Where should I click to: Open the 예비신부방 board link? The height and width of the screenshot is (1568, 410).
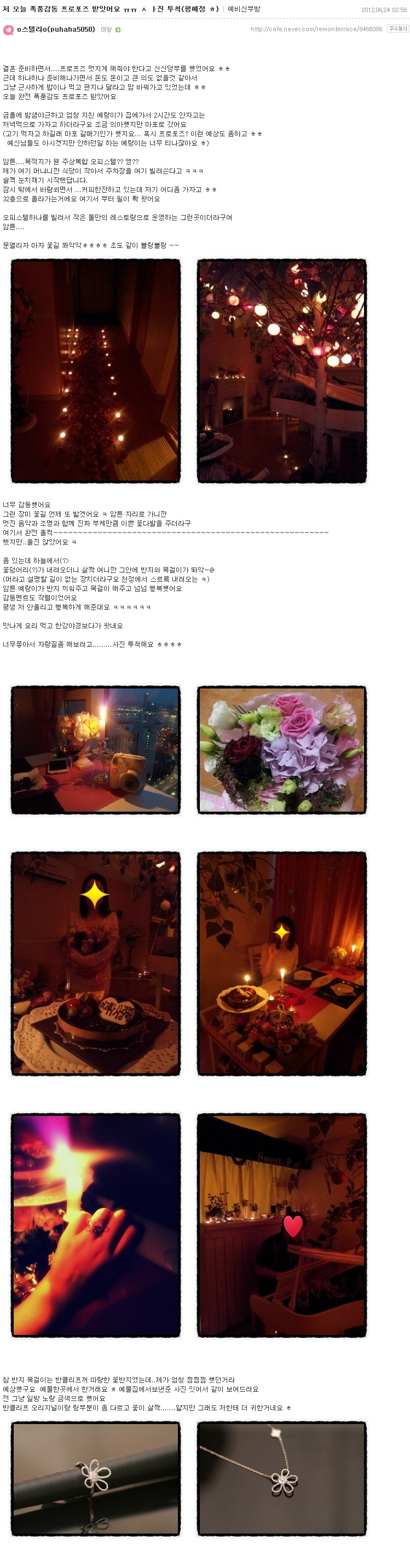[244, 9]
